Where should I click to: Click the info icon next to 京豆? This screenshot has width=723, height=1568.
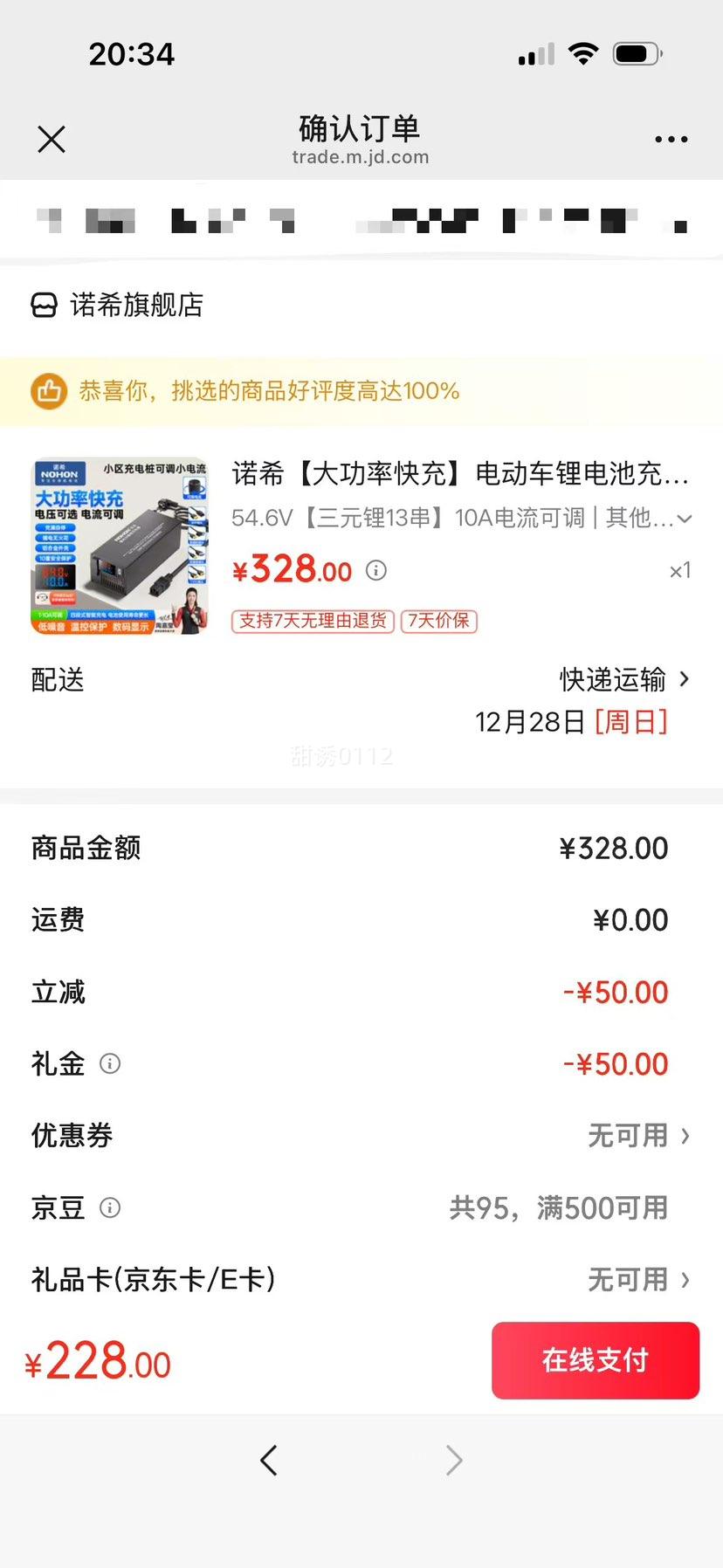(x=110, y=1207)
